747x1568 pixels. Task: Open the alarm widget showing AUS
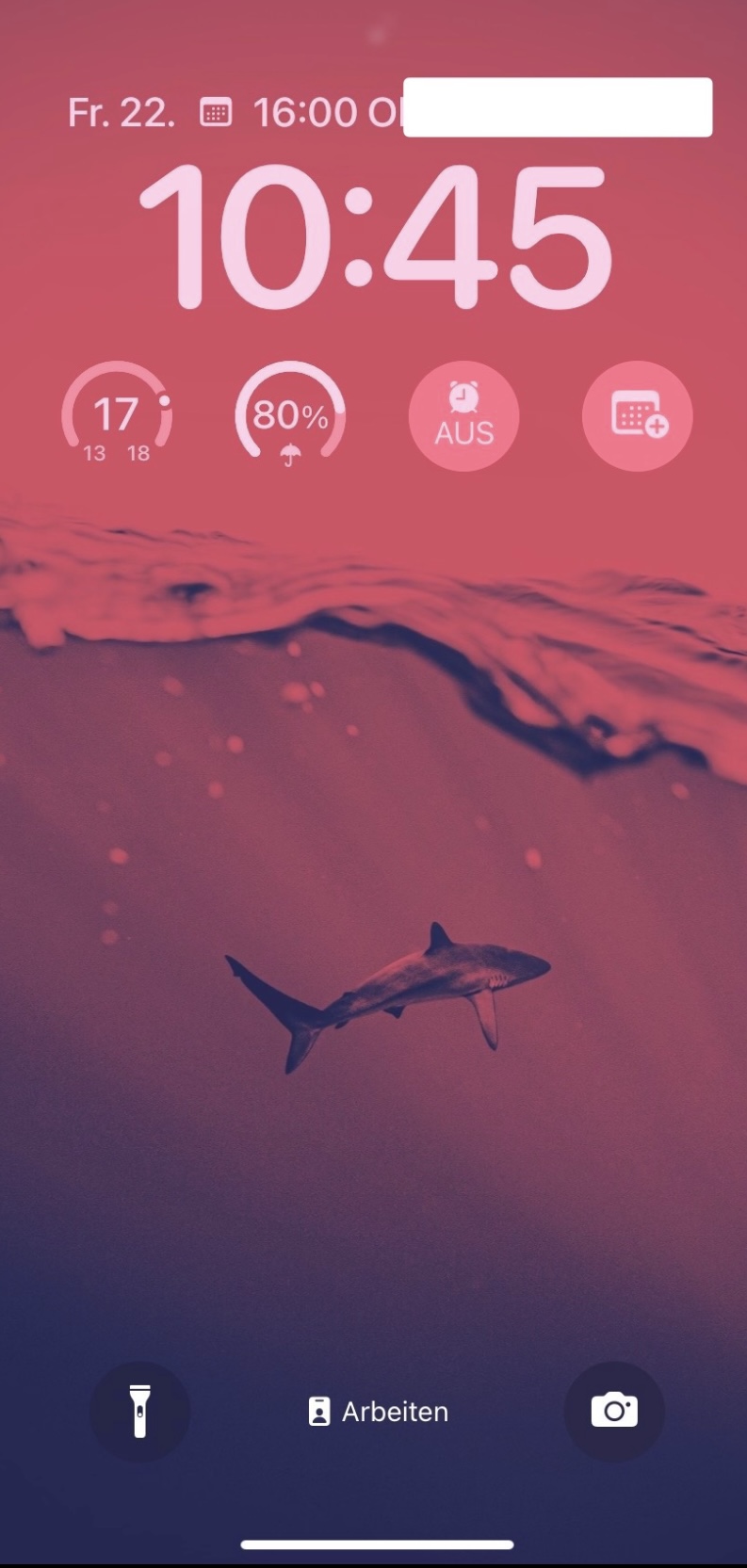click(x=463, y=416)
